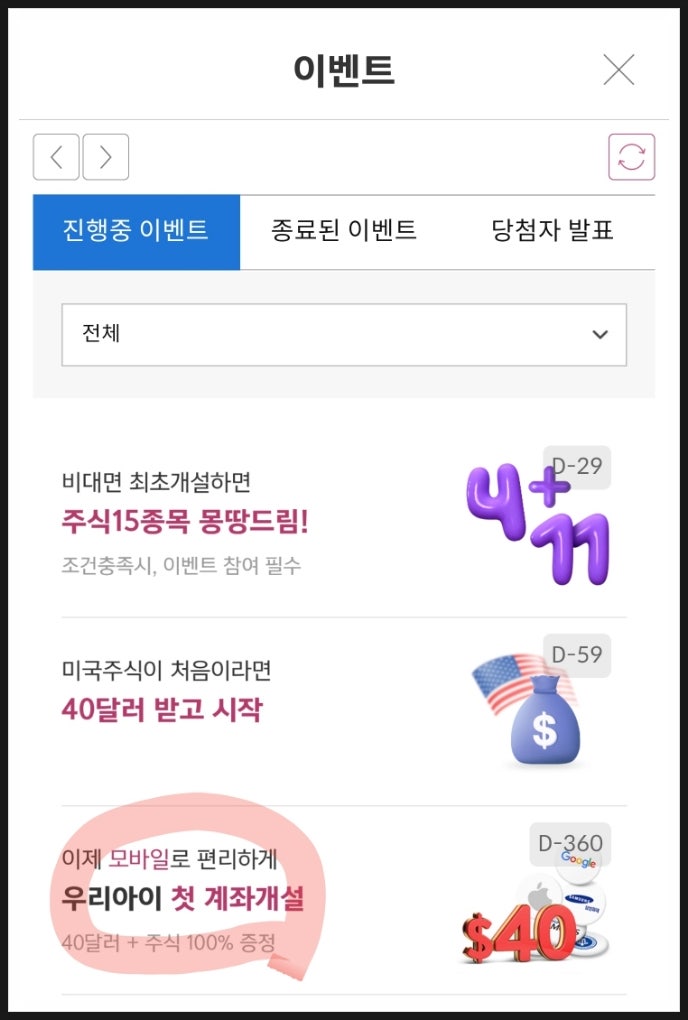Viewport: 688px width, 1020px height.
Task: Refresh the event page
Action: (x=631, y=157)
